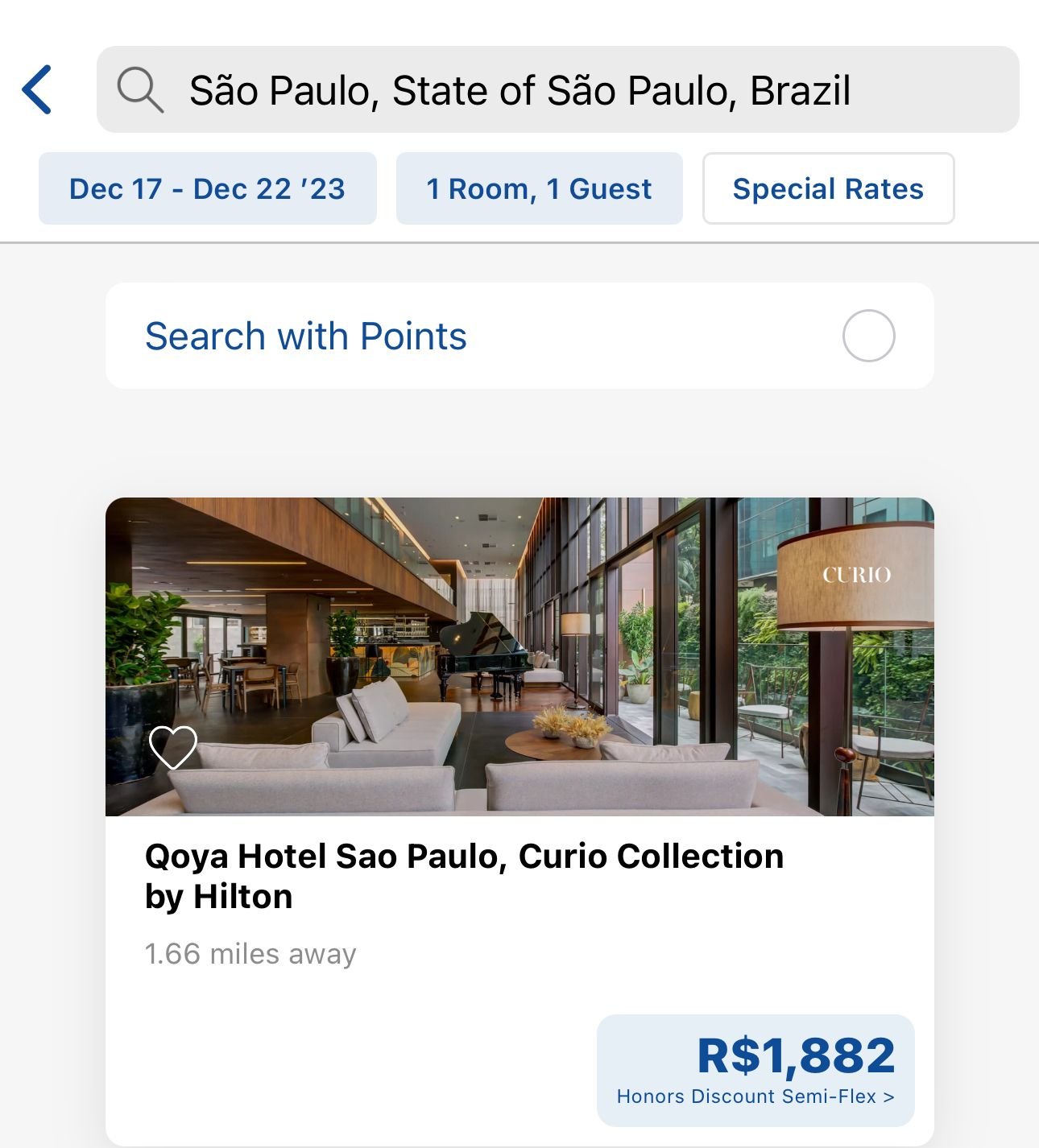This screenshot has height=1148, width=1039.
Task: Open the Special Rates options
Action: (x=827, y=188)
